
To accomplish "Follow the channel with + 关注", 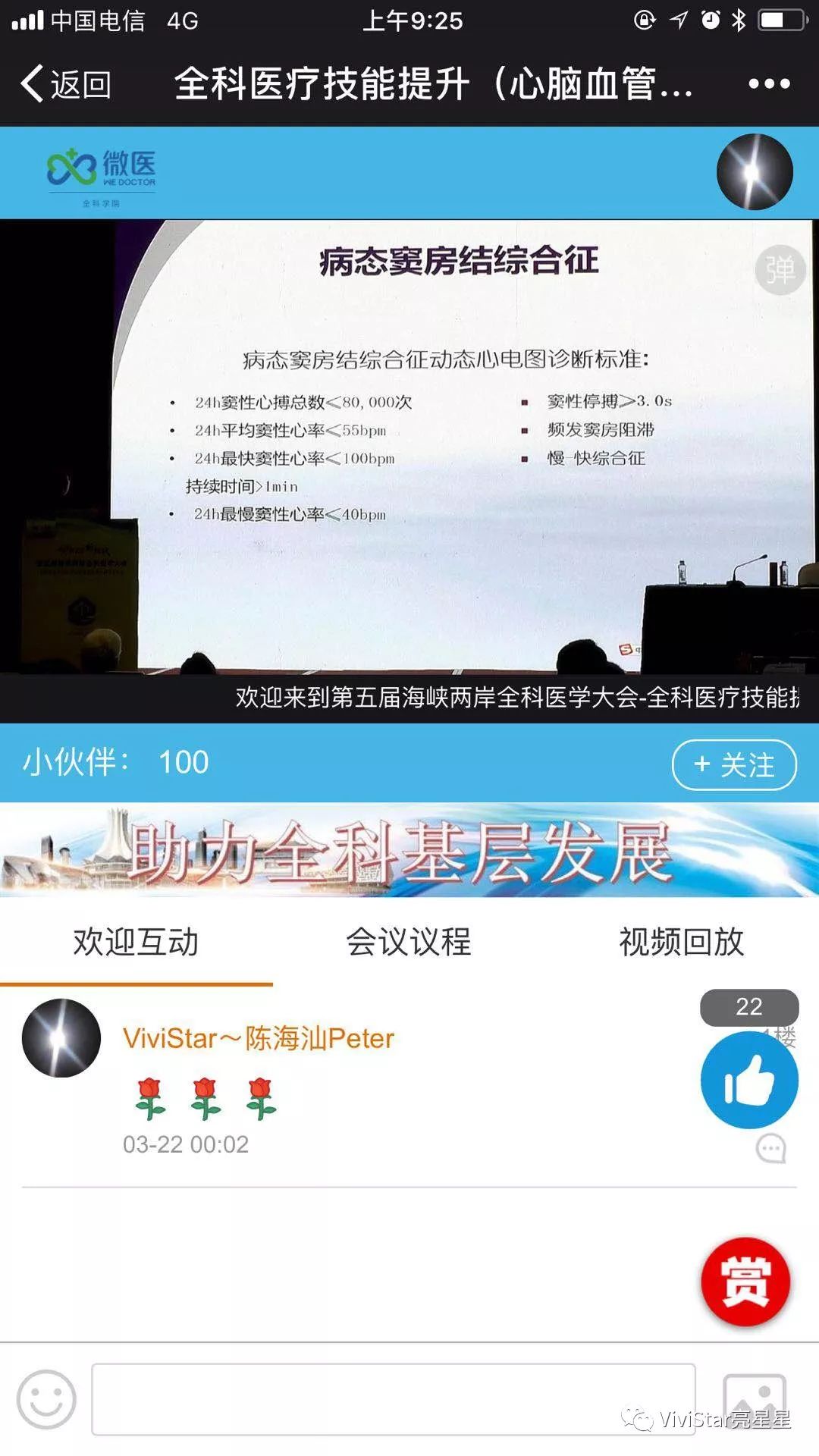I will pyautogui.click(x=733, y=764).
